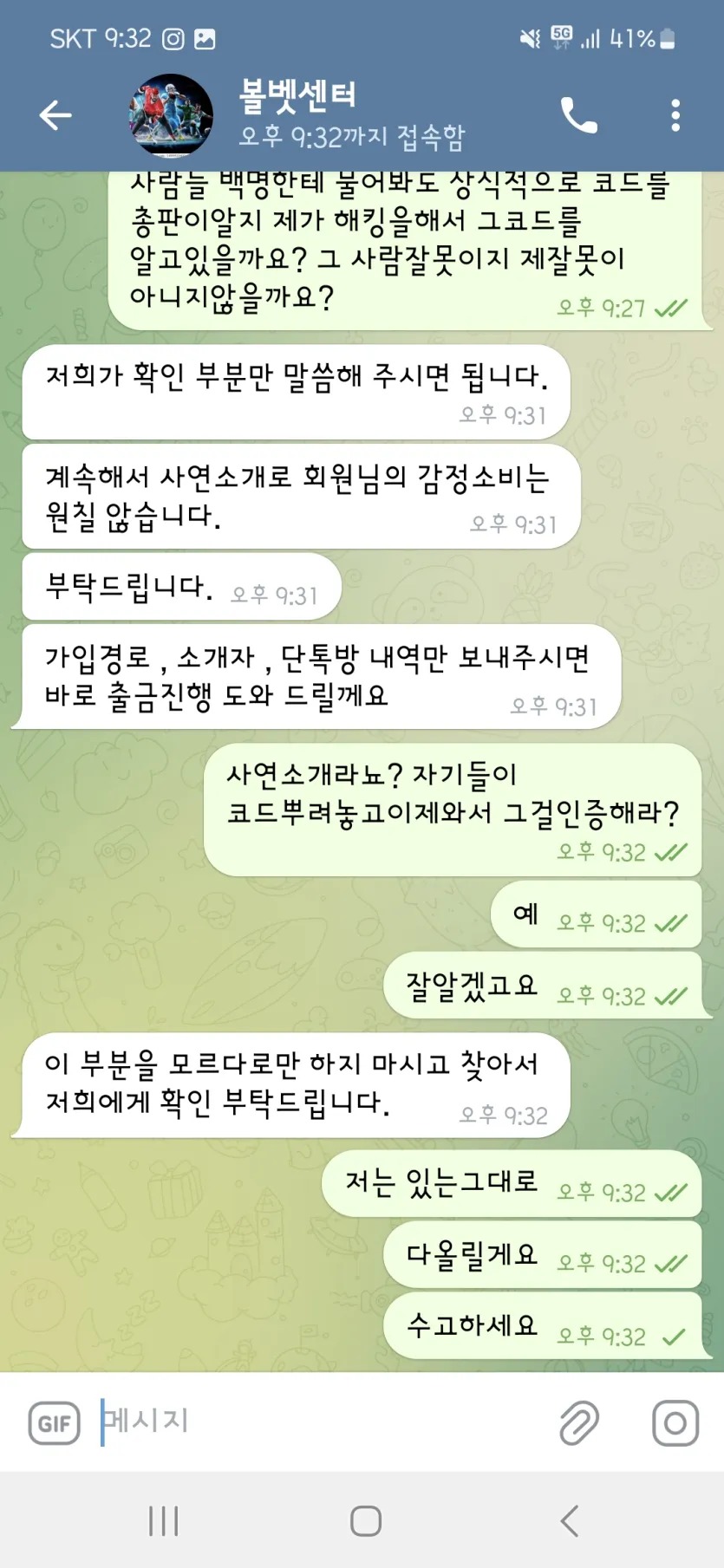Viewport: 724px width, 1568px height.
Task: Open recent apps in navigation bar
Action: click(x=163, y=1520)
